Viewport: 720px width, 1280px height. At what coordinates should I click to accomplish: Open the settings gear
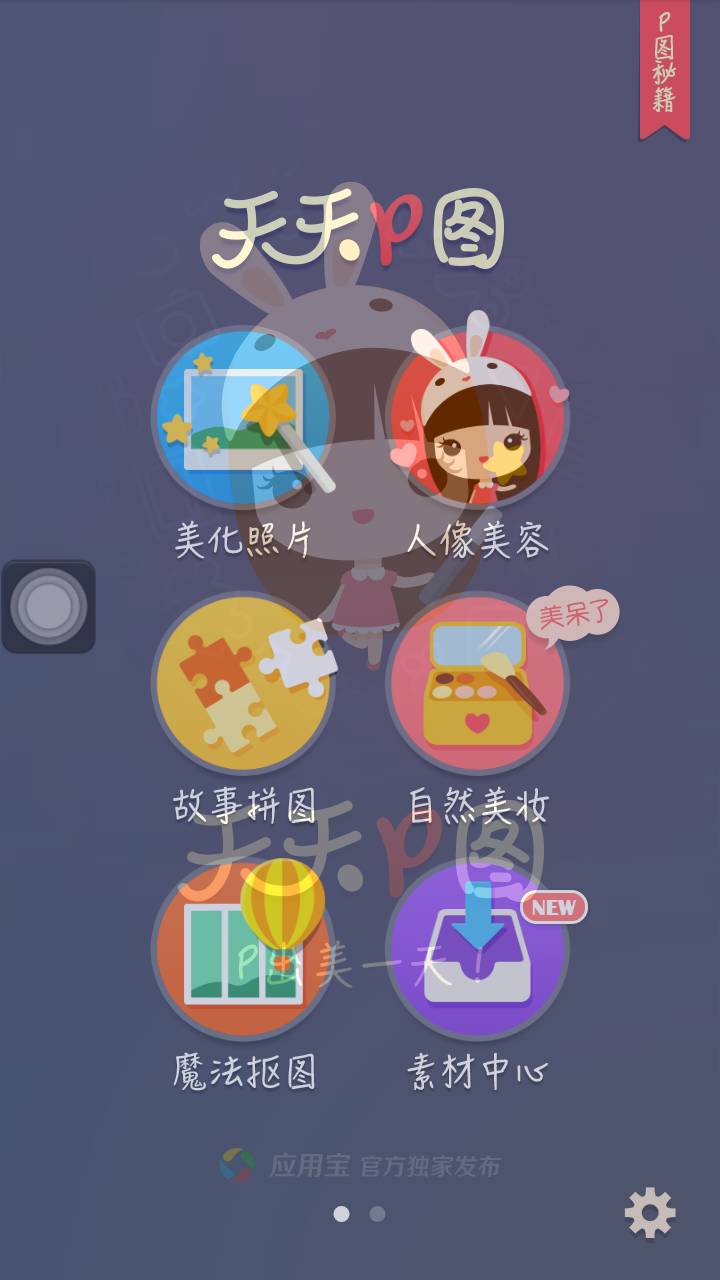click(x=650, y=1213)
